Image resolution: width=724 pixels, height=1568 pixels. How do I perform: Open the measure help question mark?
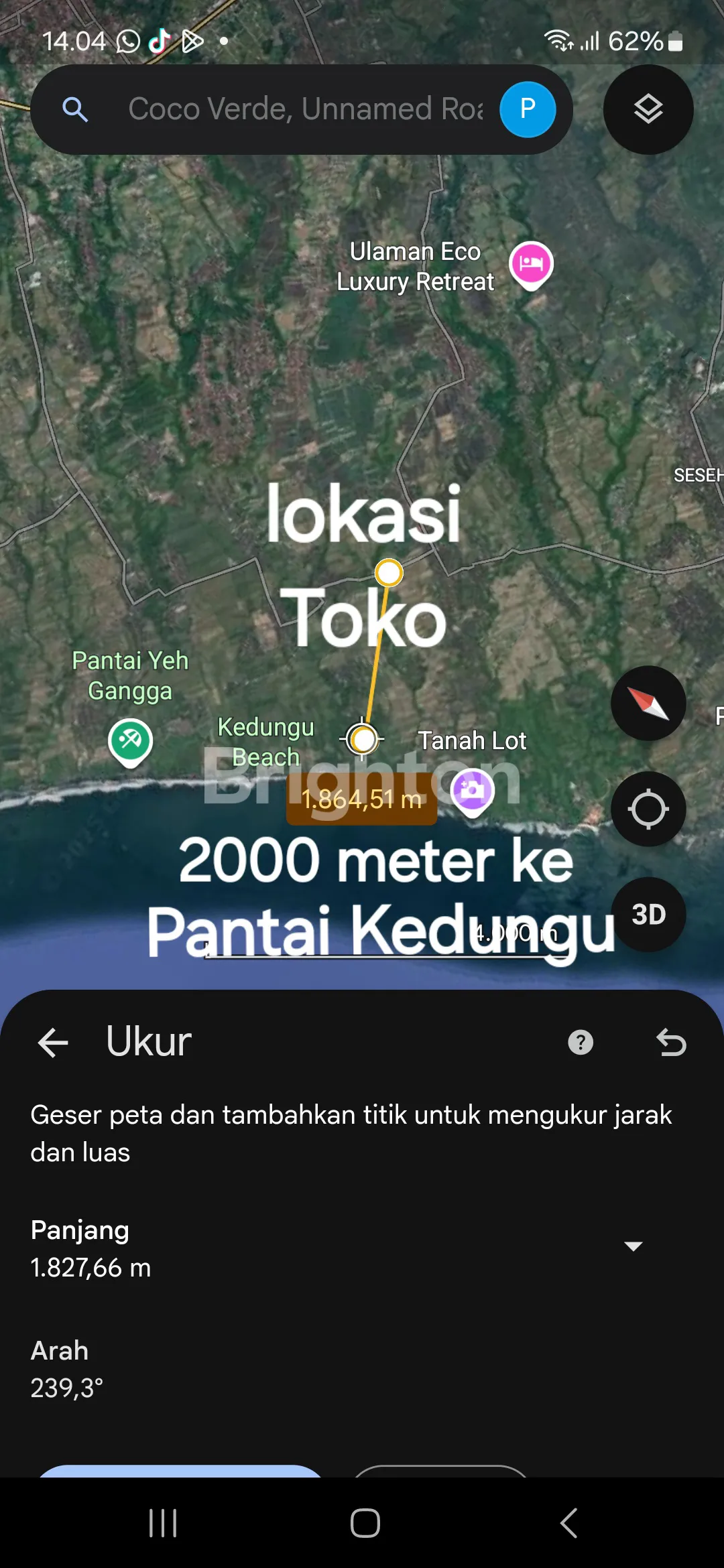pos(581,1043)
